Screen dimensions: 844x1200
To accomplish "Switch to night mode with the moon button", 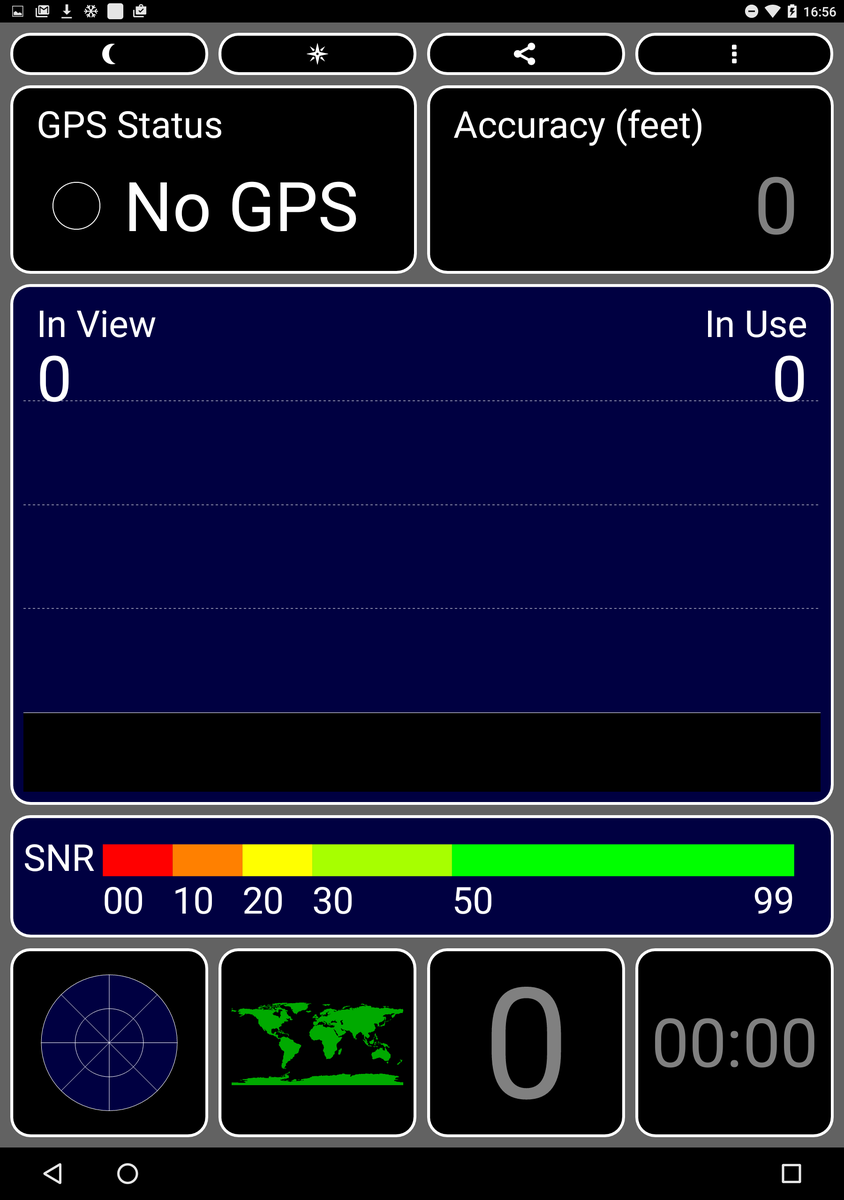I will tap(109, 54).
